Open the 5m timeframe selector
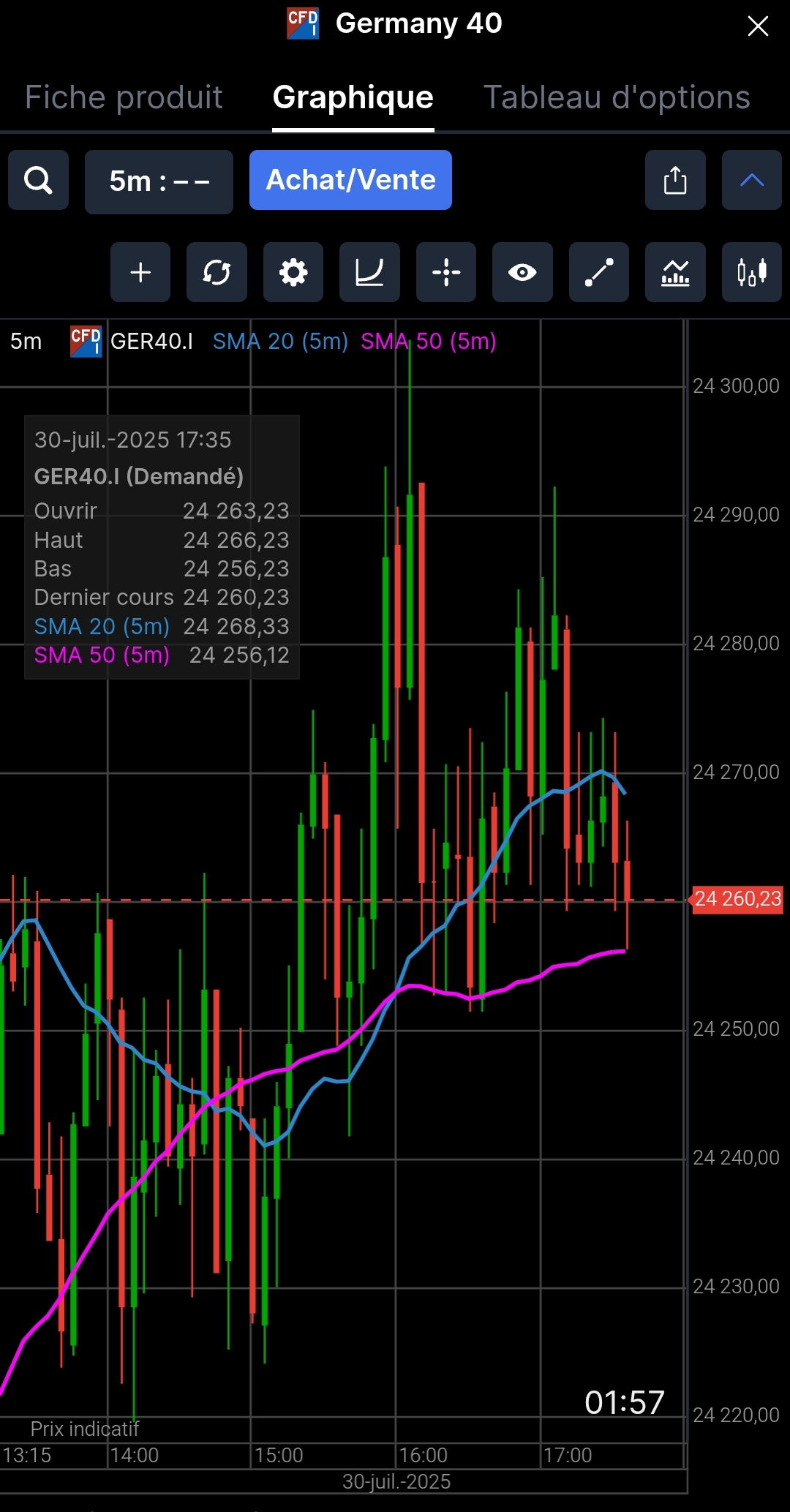Viewport: 790px width, 1512px height. pos(159,181)
